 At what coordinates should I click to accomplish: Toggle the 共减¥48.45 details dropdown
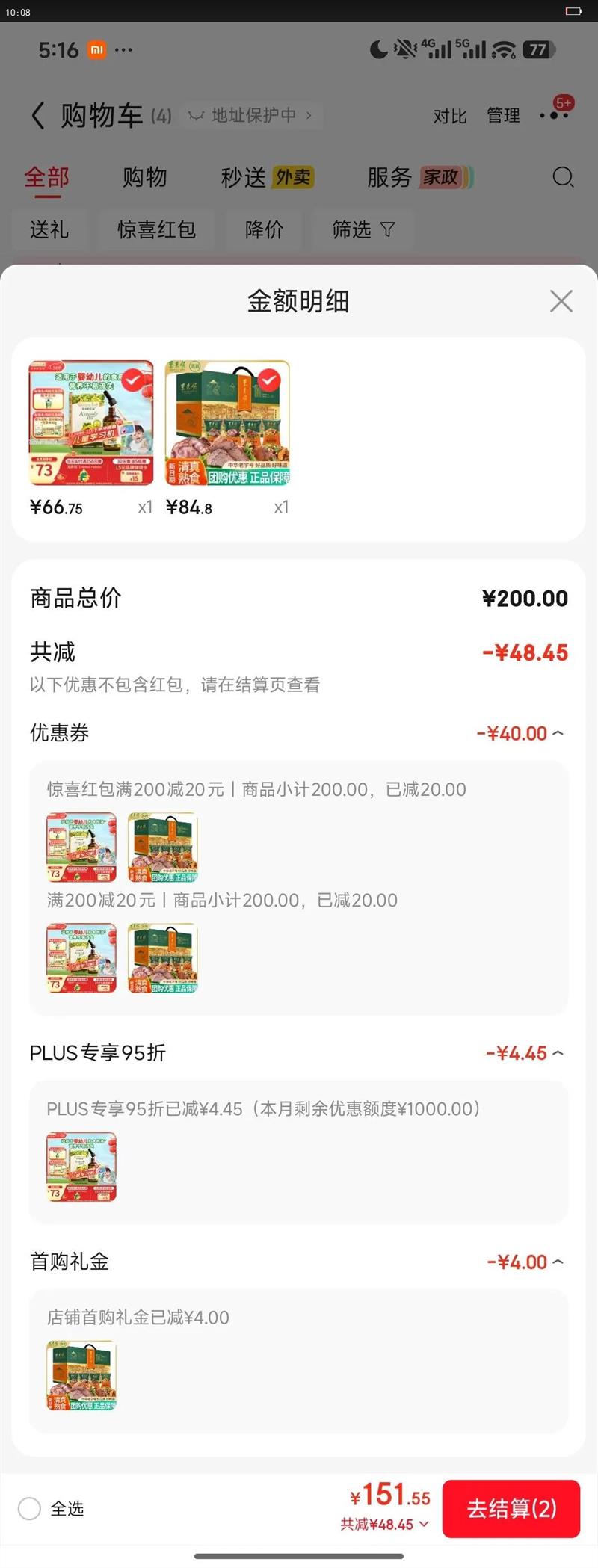pyautogui.click(x=385, y=1524)
